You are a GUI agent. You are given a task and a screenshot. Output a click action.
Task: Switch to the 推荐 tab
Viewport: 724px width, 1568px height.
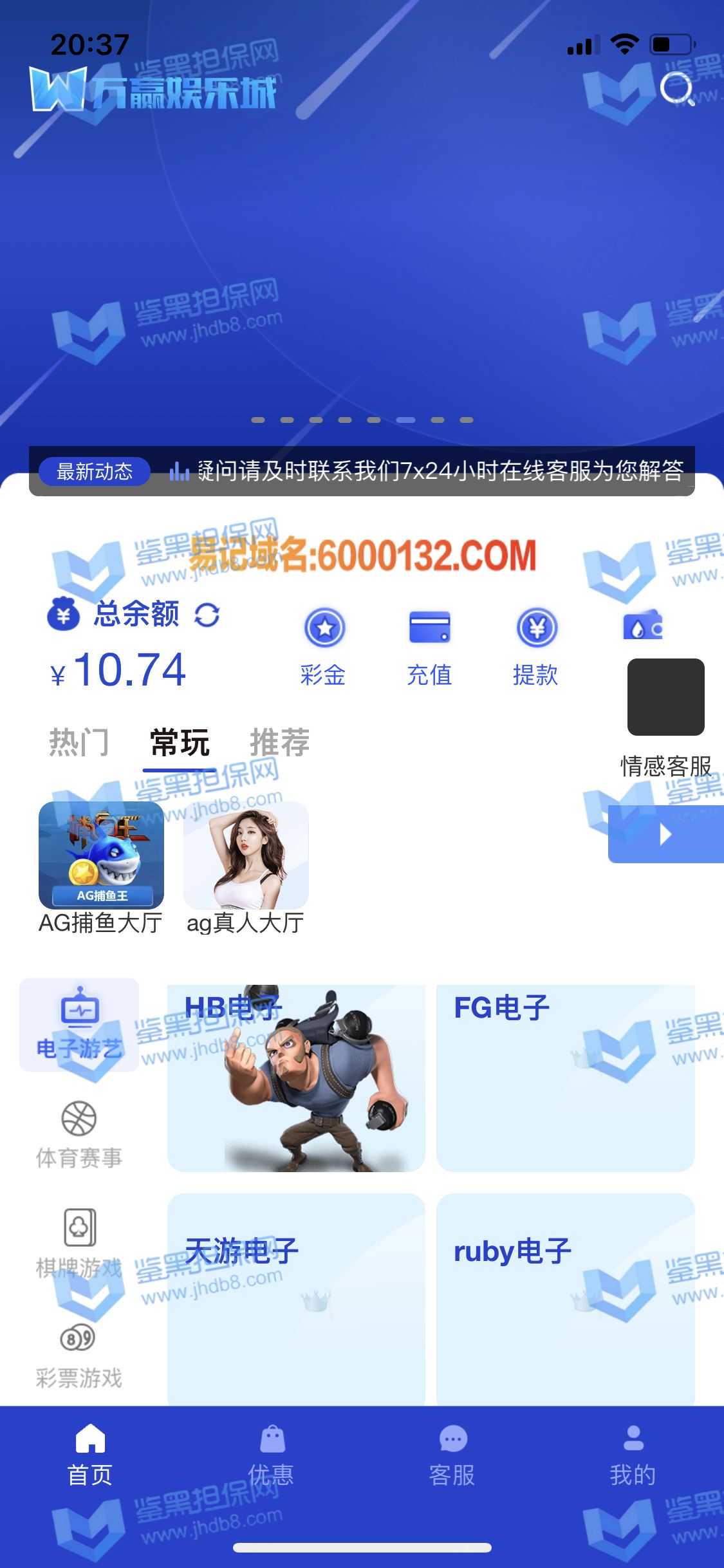[x=279, y=742]
